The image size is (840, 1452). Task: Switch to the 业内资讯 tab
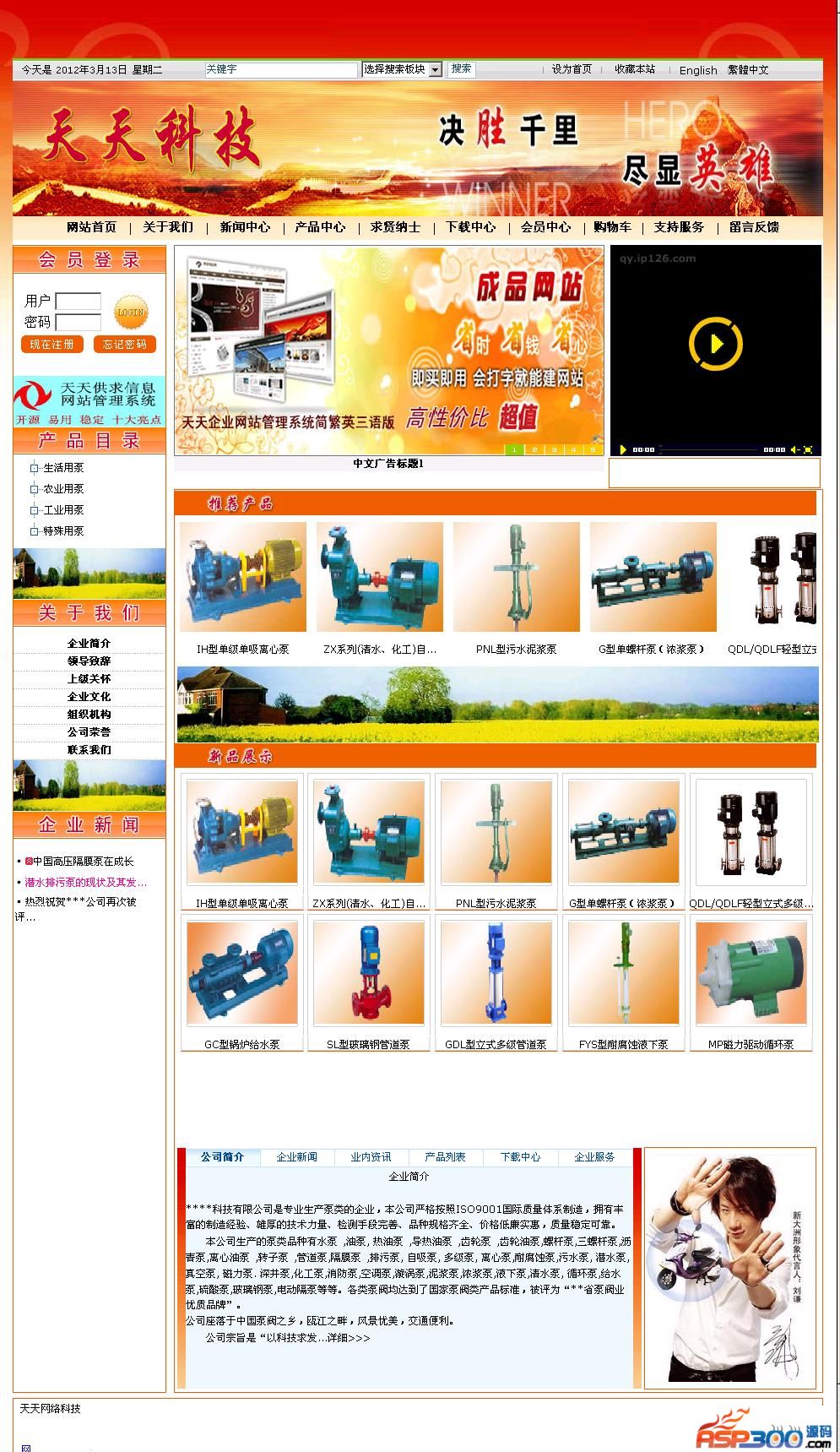371,1157
